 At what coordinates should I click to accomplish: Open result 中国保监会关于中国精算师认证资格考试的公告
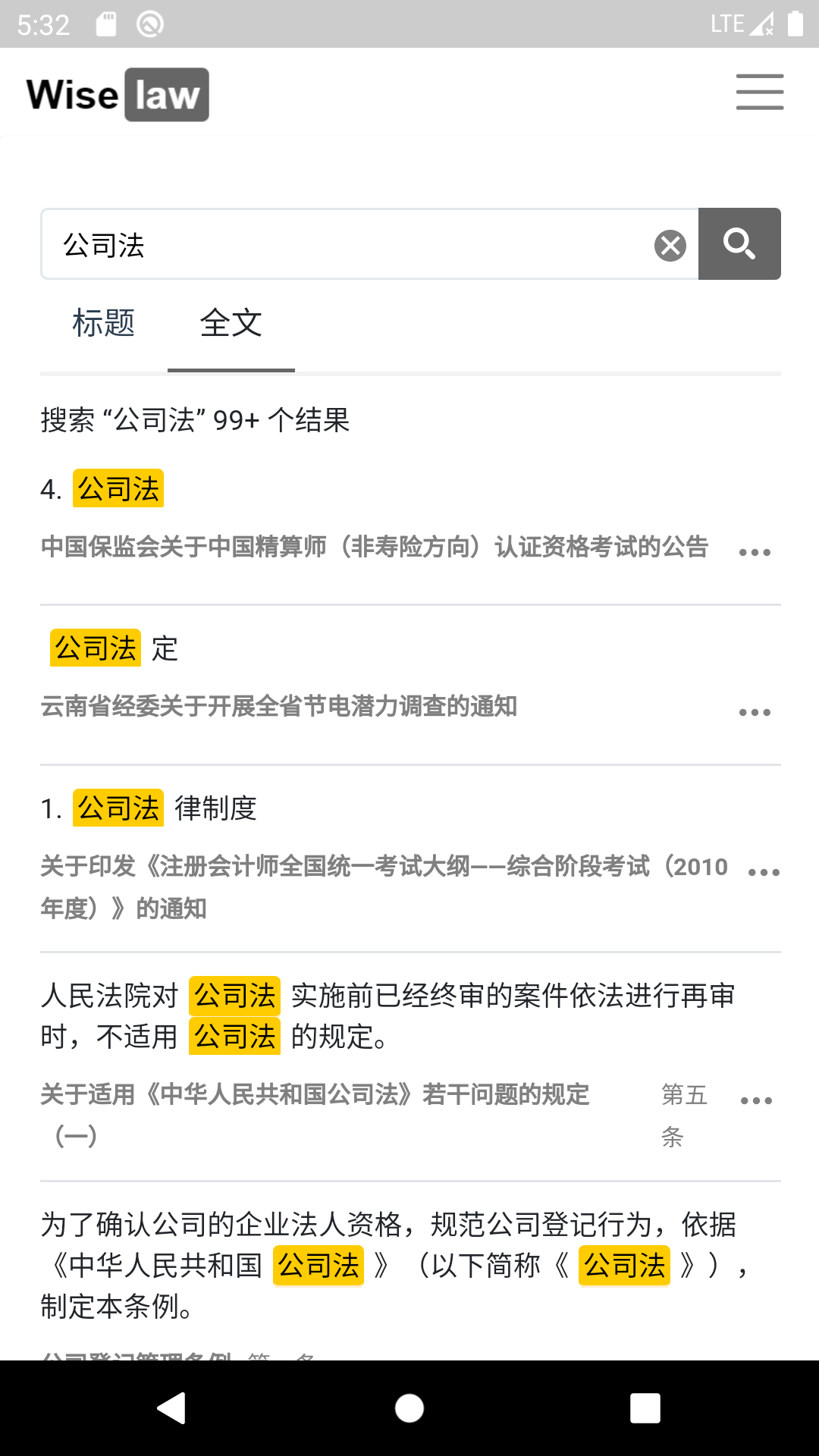tap(375, 547)
